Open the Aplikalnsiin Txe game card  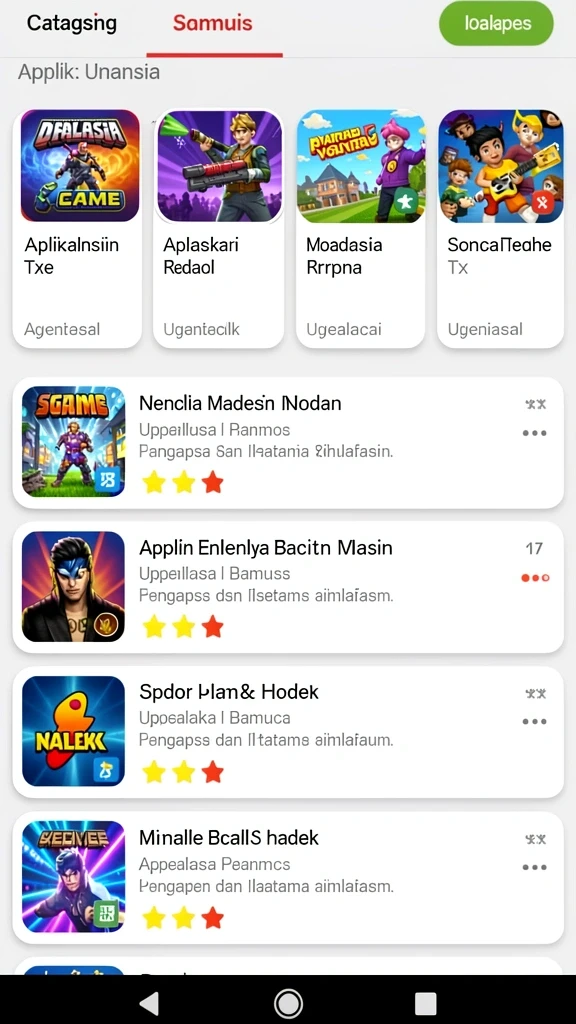pos(77,227)
